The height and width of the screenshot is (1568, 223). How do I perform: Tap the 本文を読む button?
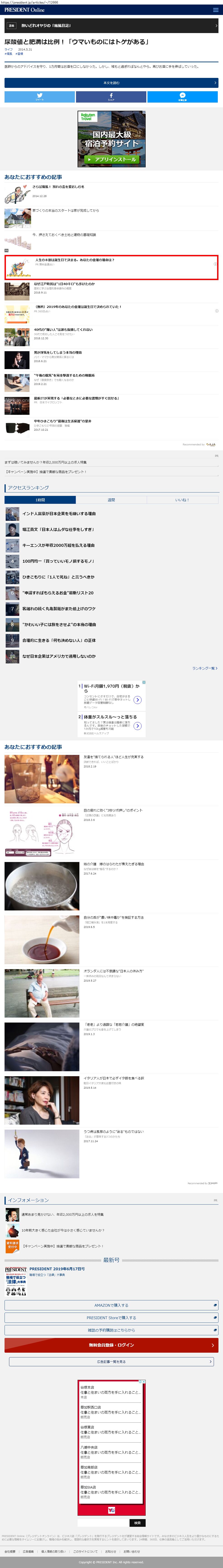(112, 83)
